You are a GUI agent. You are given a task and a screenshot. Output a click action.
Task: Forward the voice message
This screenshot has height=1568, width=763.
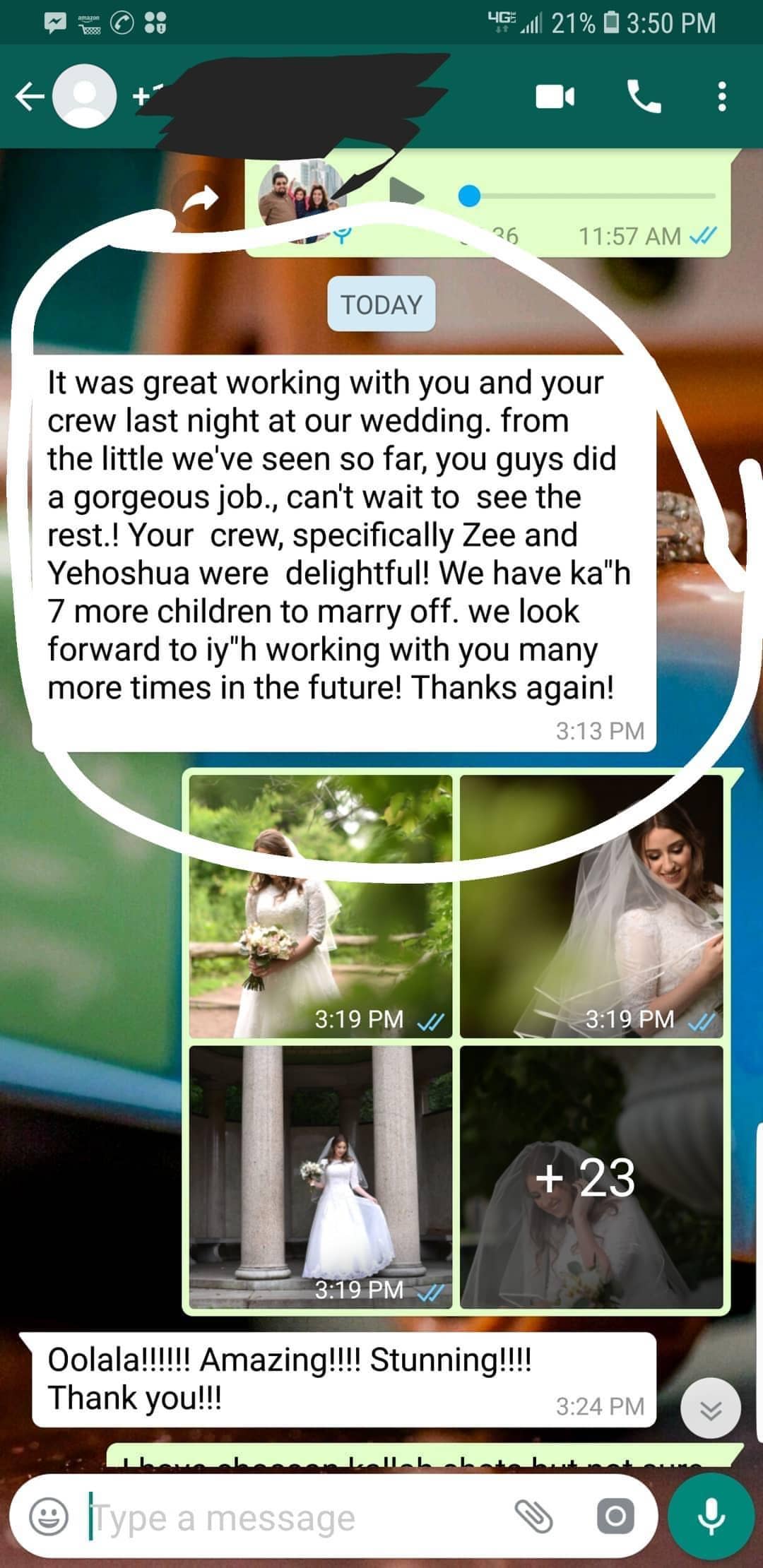201,199
